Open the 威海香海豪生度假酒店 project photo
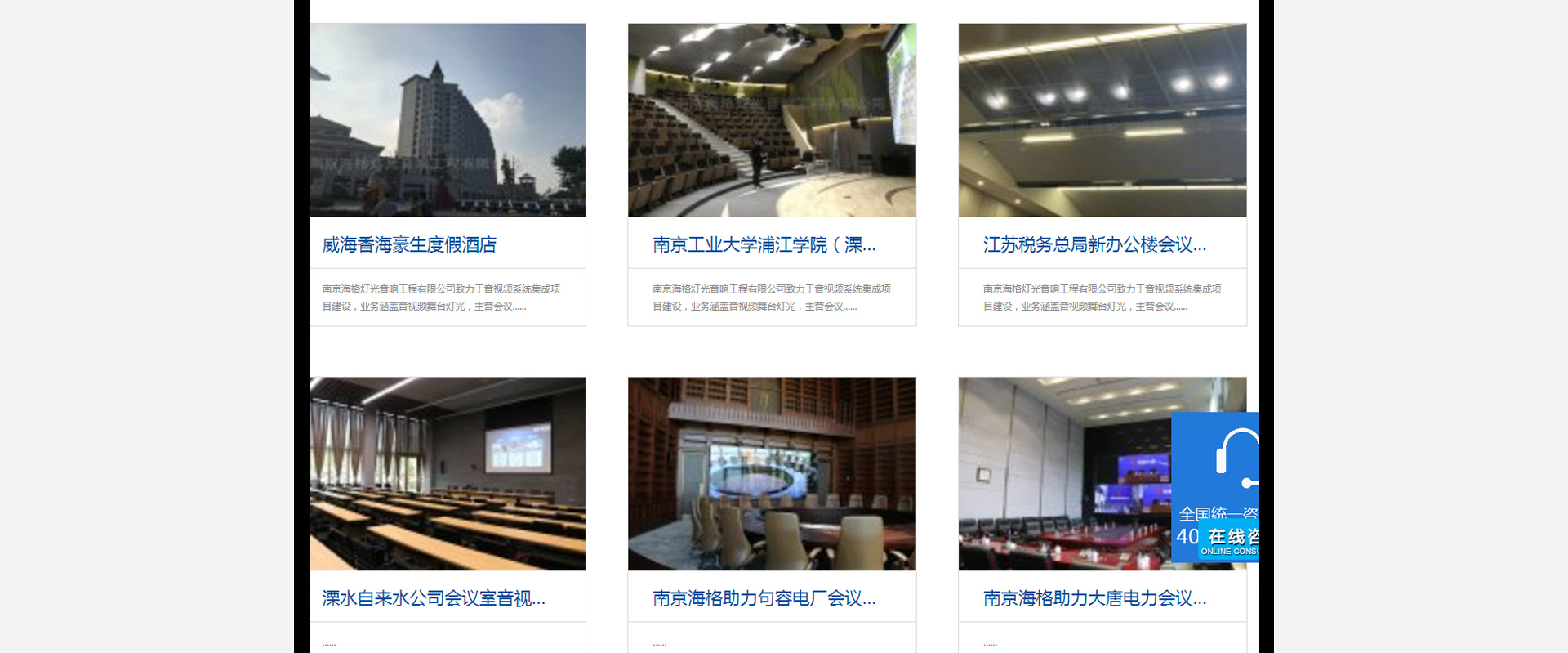This screenshot has width=1568, height=653. pyautogui.click(x=448, y=120)
